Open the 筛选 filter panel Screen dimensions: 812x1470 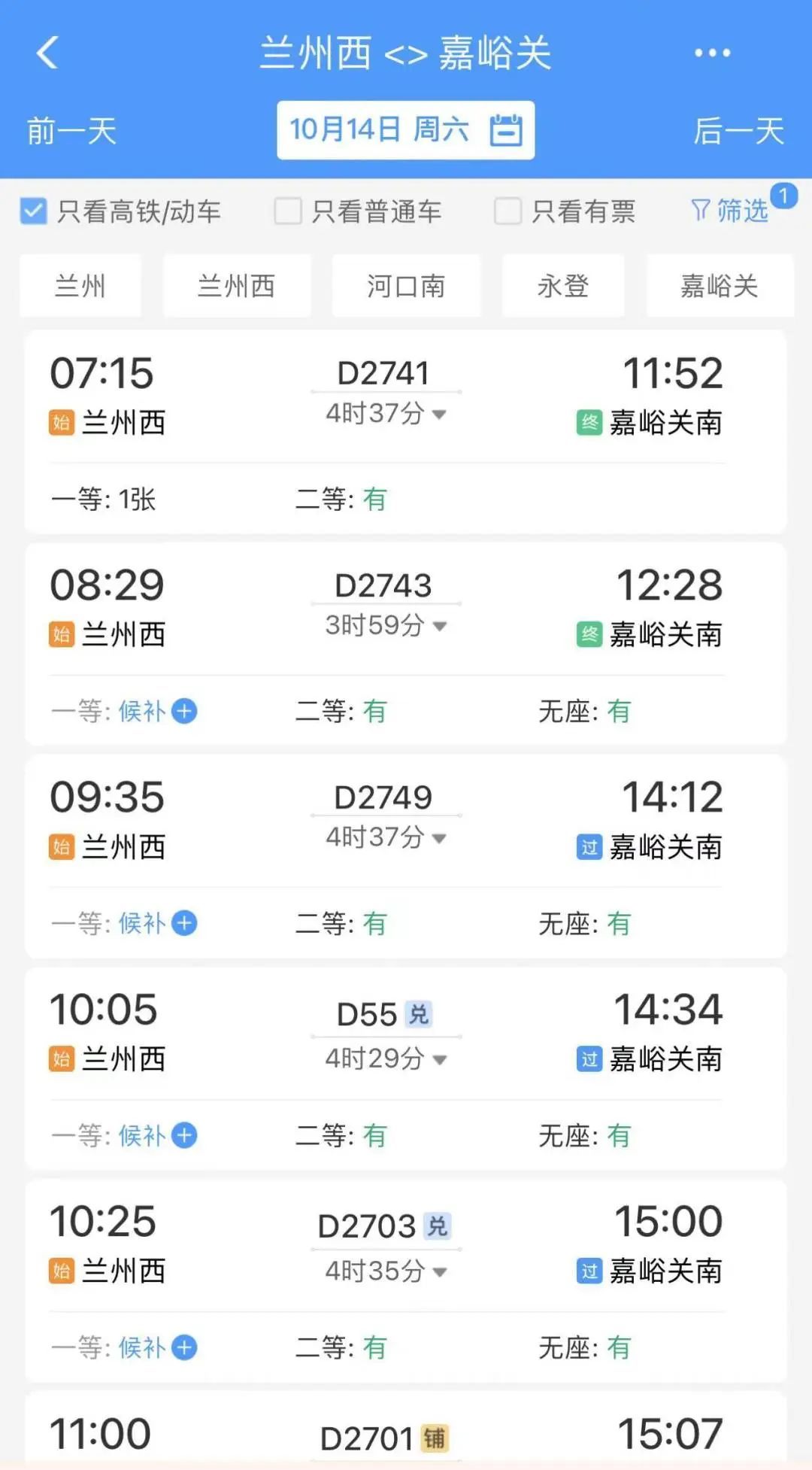(730, 211)
